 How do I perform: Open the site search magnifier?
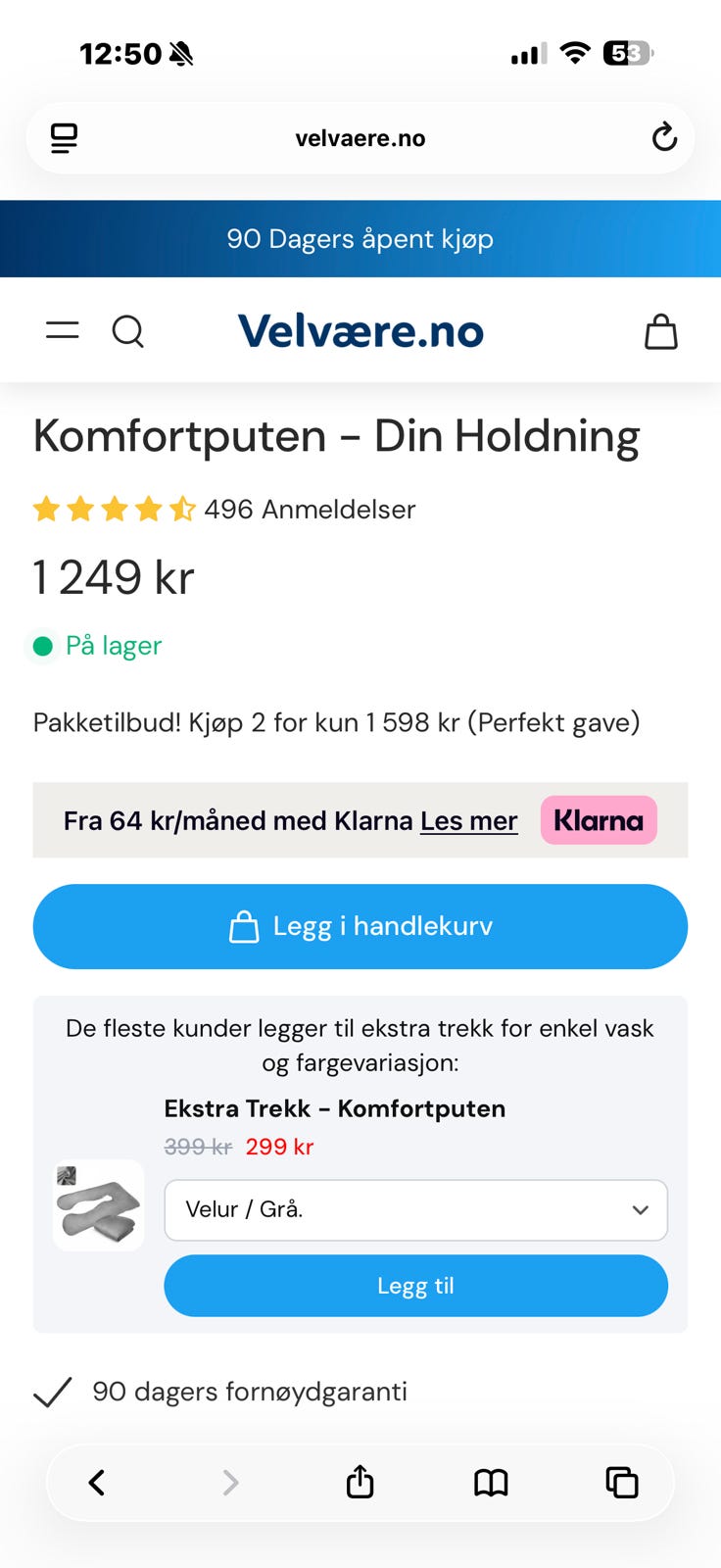pos(128,331)
